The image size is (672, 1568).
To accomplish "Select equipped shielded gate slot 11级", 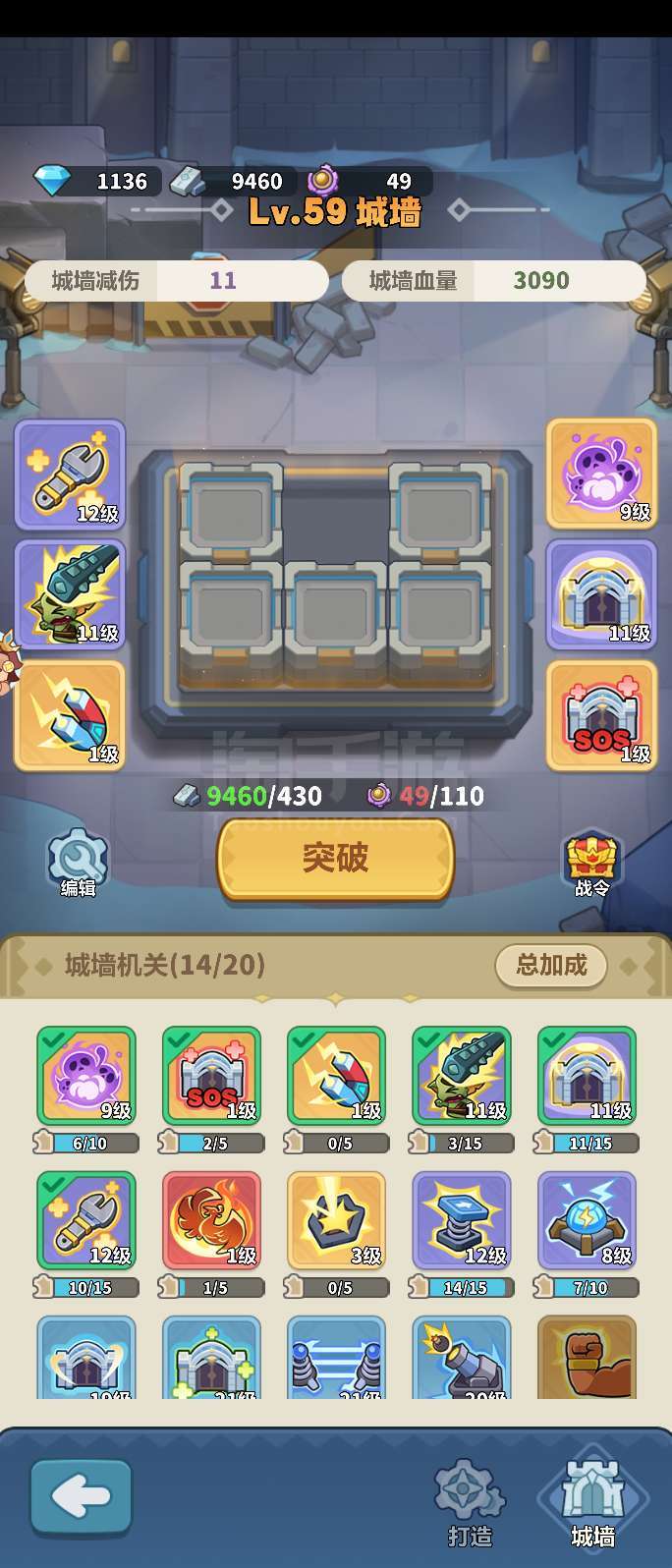I will (x=600, y=595).
